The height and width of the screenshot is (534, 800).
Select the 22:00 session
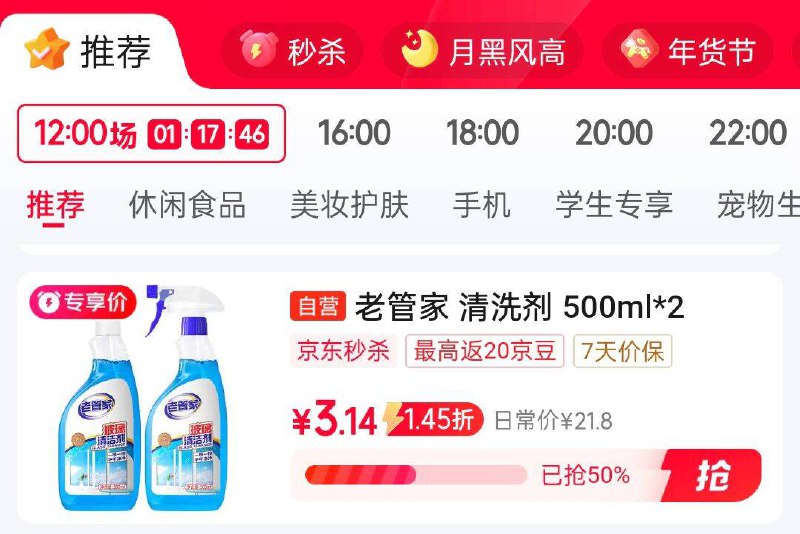click(x=747, y=133)
